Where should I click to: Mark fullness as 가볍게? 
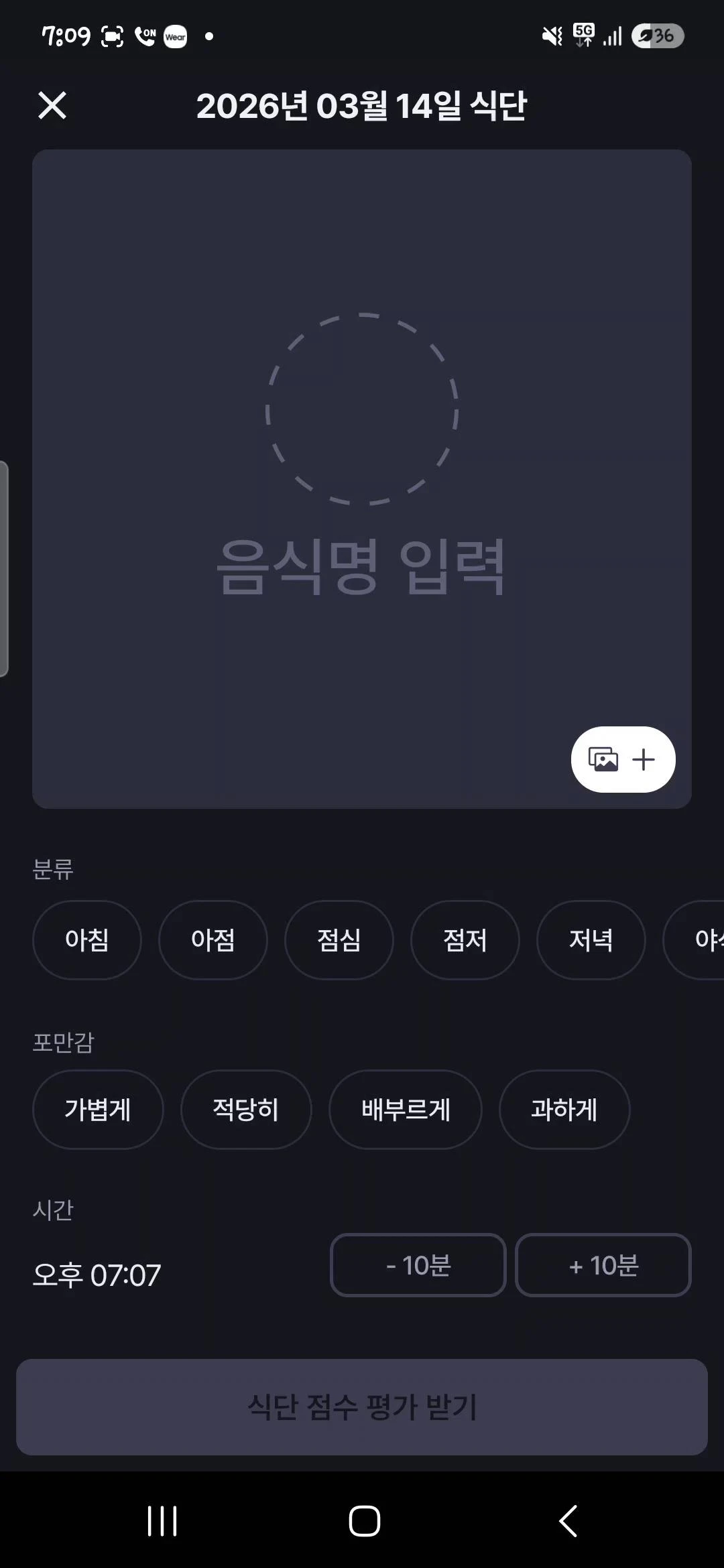pyautogui.click(x=98, y=1109)
